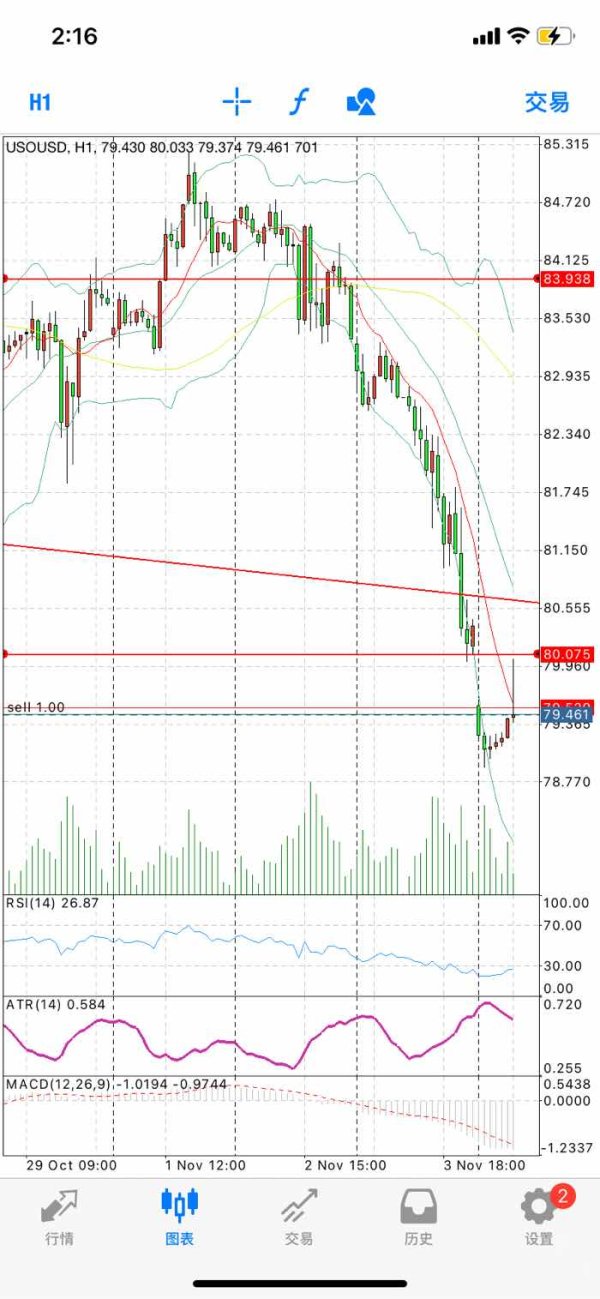Go to the 交易 trade tab in the bottom bar

299,1218
